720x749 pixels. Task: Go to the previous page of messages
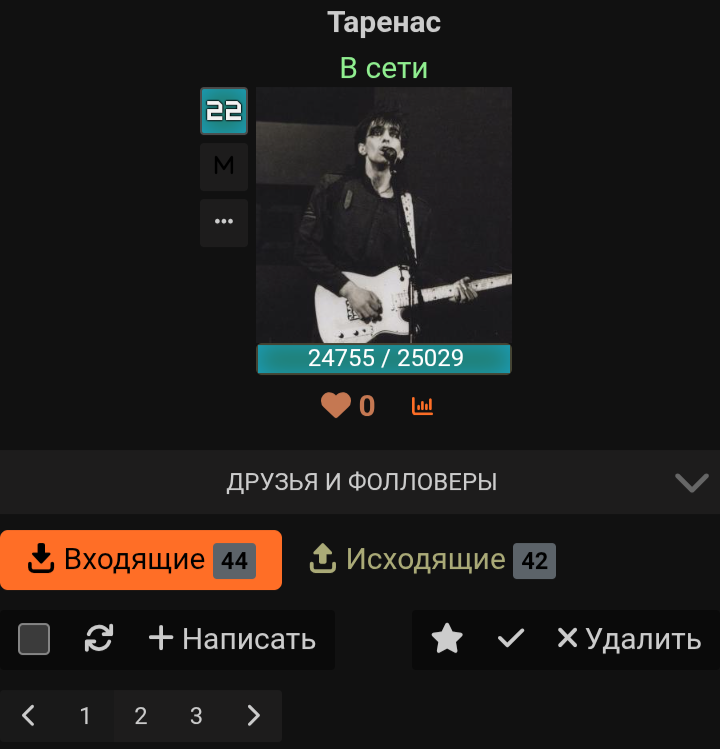coord(29,716)
